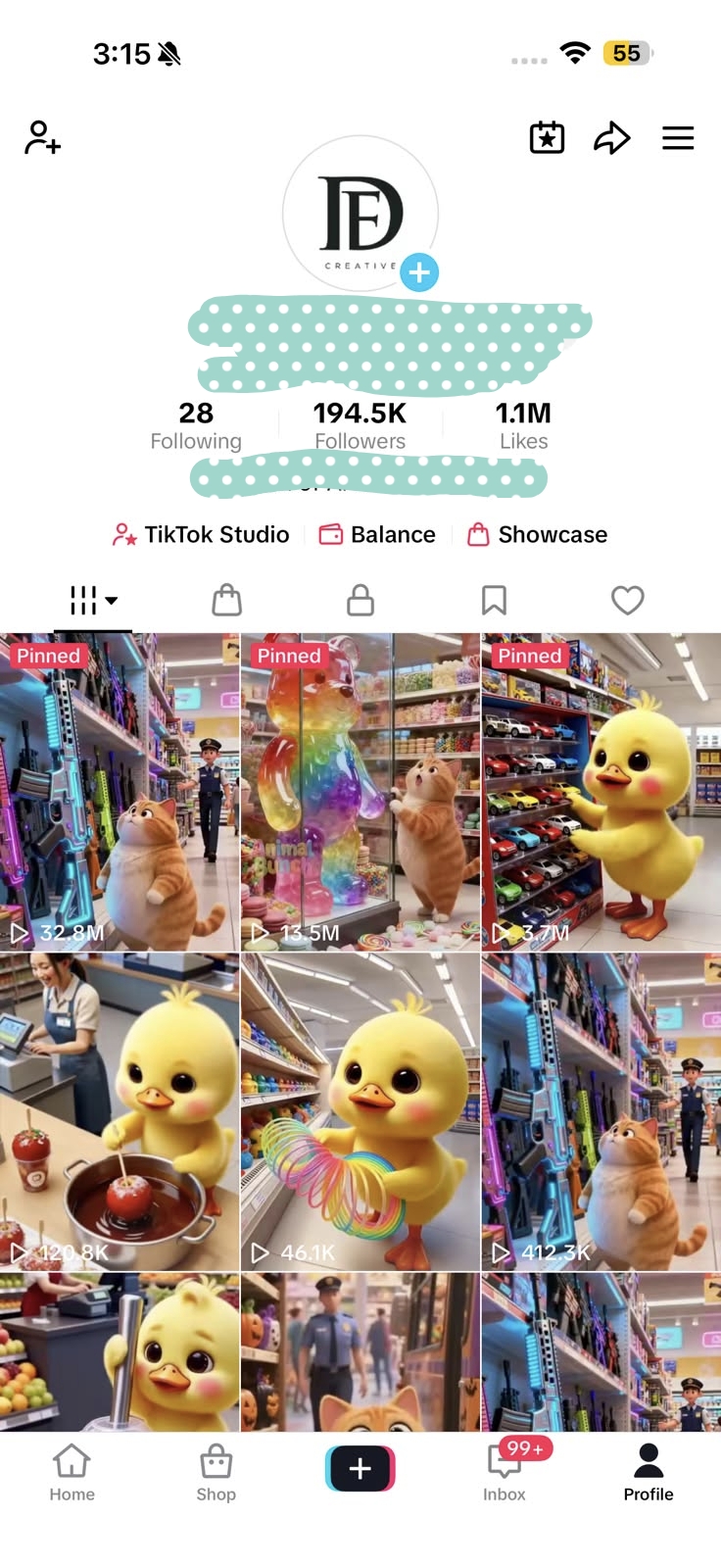Open Showcase
This screenshot has width=721, height=1568.
tap(537, 534)
